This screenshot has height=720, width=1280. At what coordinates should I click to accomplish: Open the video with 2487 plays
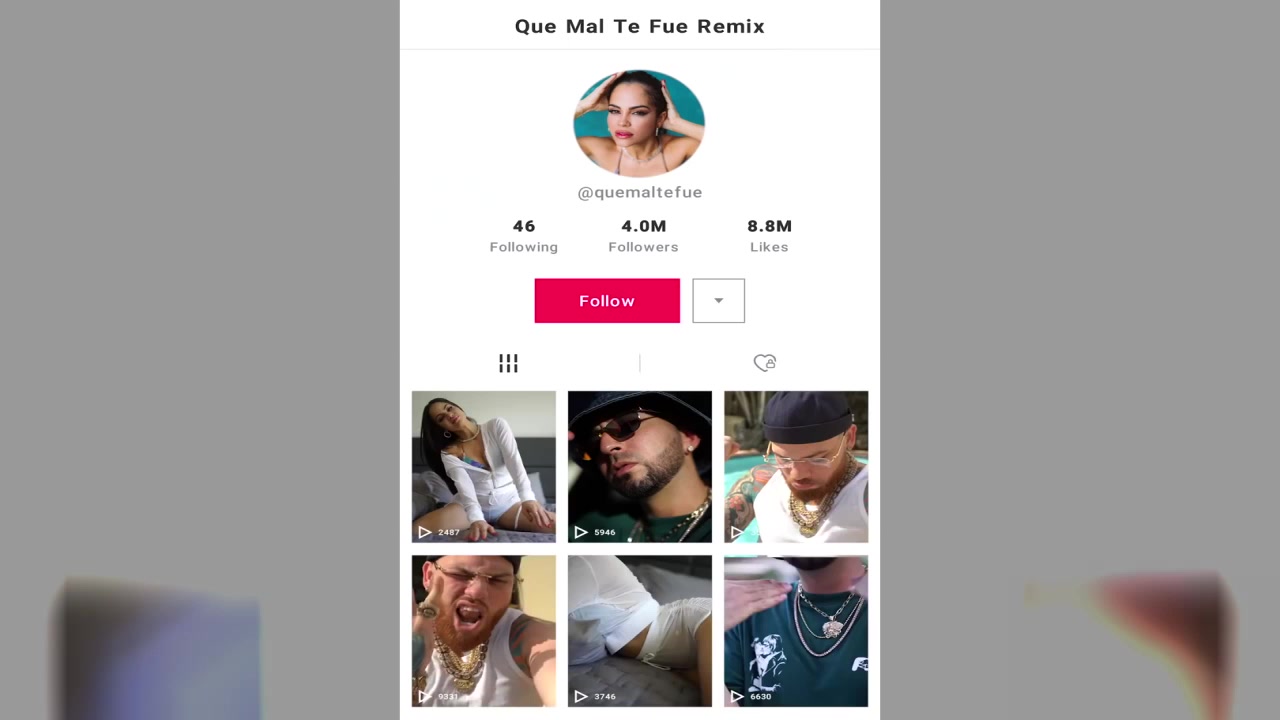pyautogui.click(x=483, y=466)
